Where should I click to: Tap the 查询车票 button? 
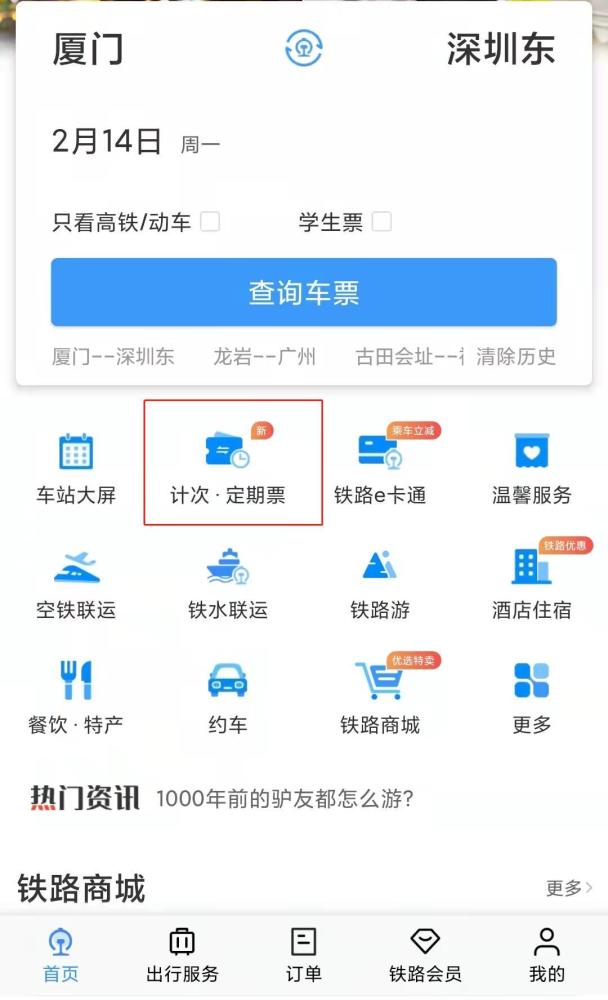(x=304, y=292)
